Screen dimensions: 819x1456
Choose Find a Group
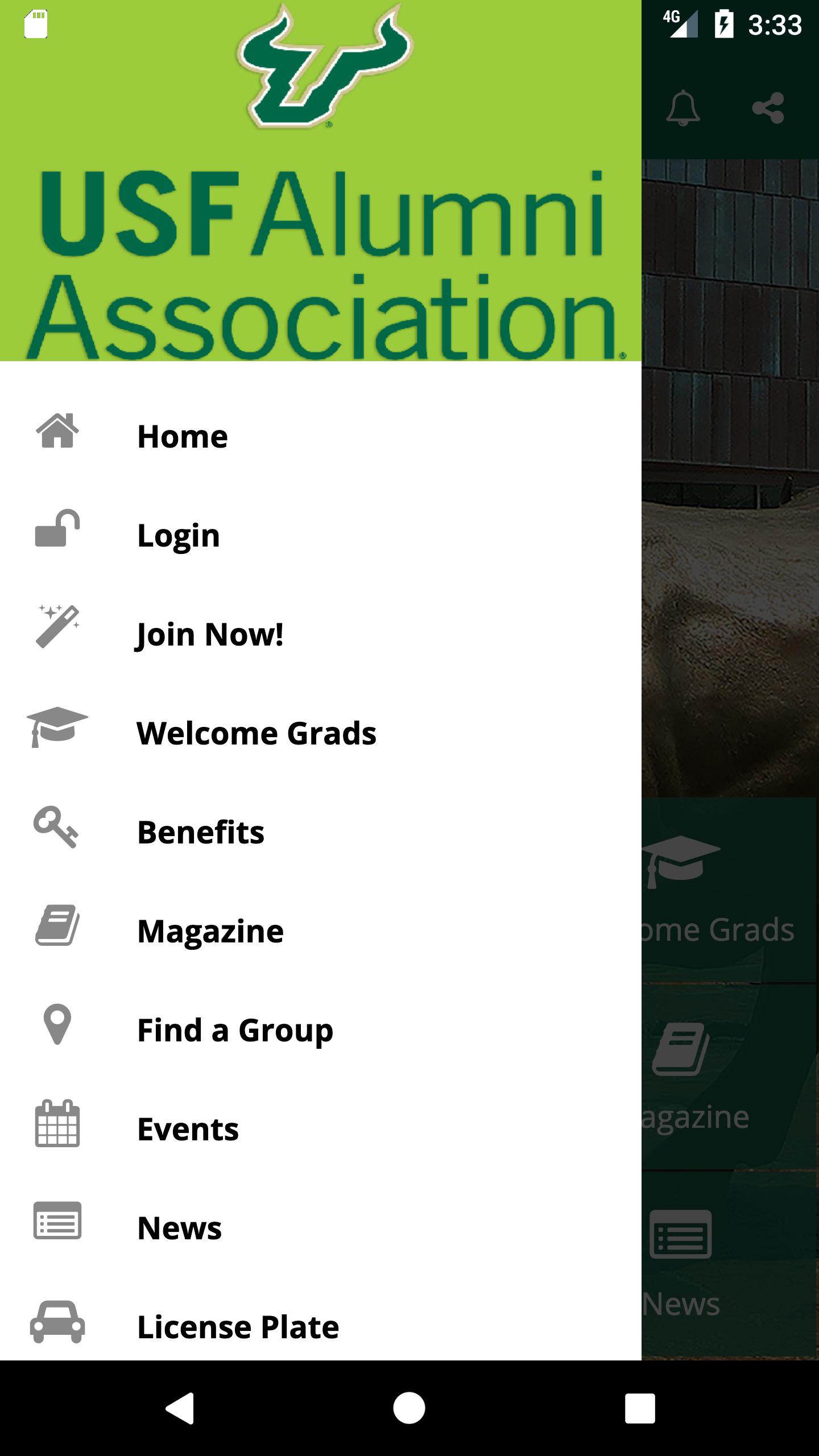321,1030
